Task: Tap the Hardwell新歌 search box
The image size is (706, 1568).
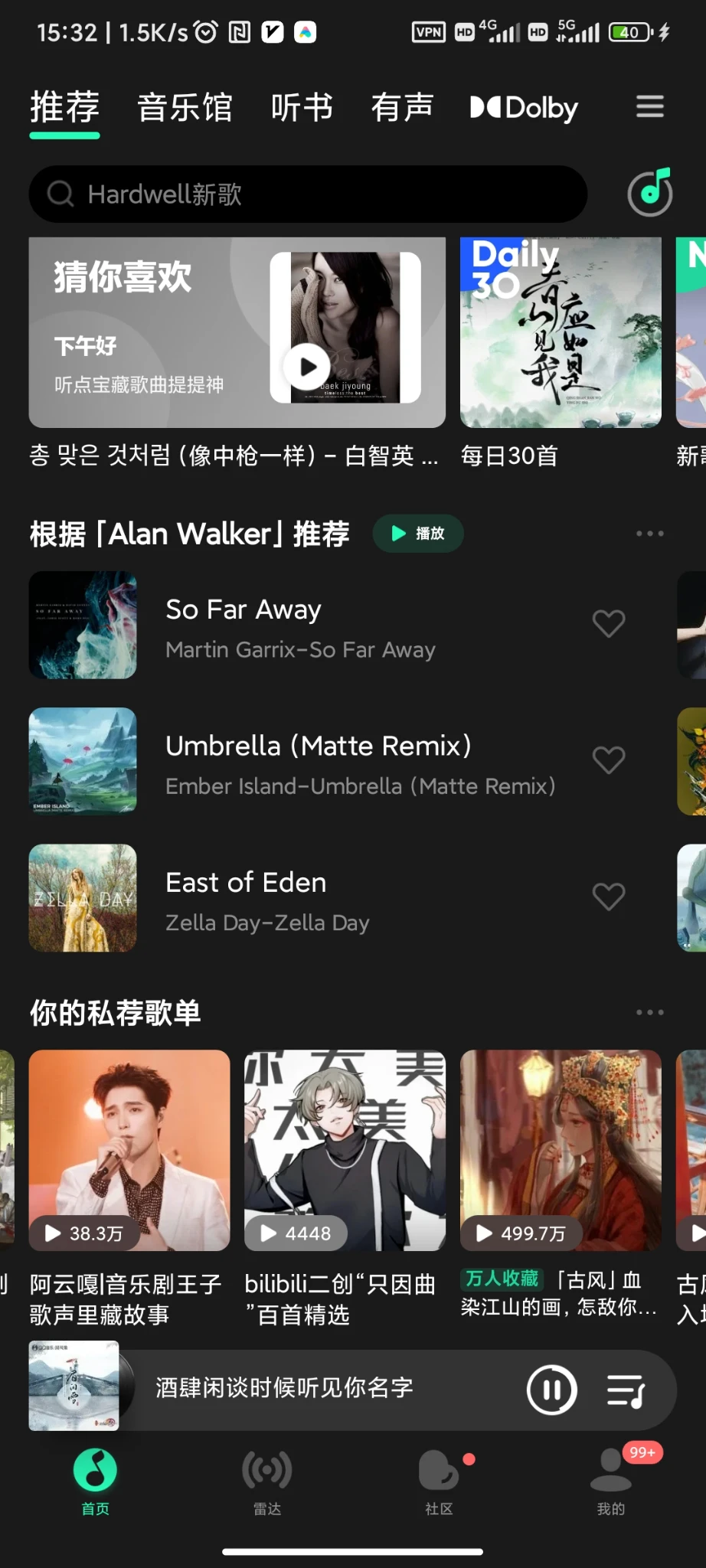Action: (x=308, y=194)
